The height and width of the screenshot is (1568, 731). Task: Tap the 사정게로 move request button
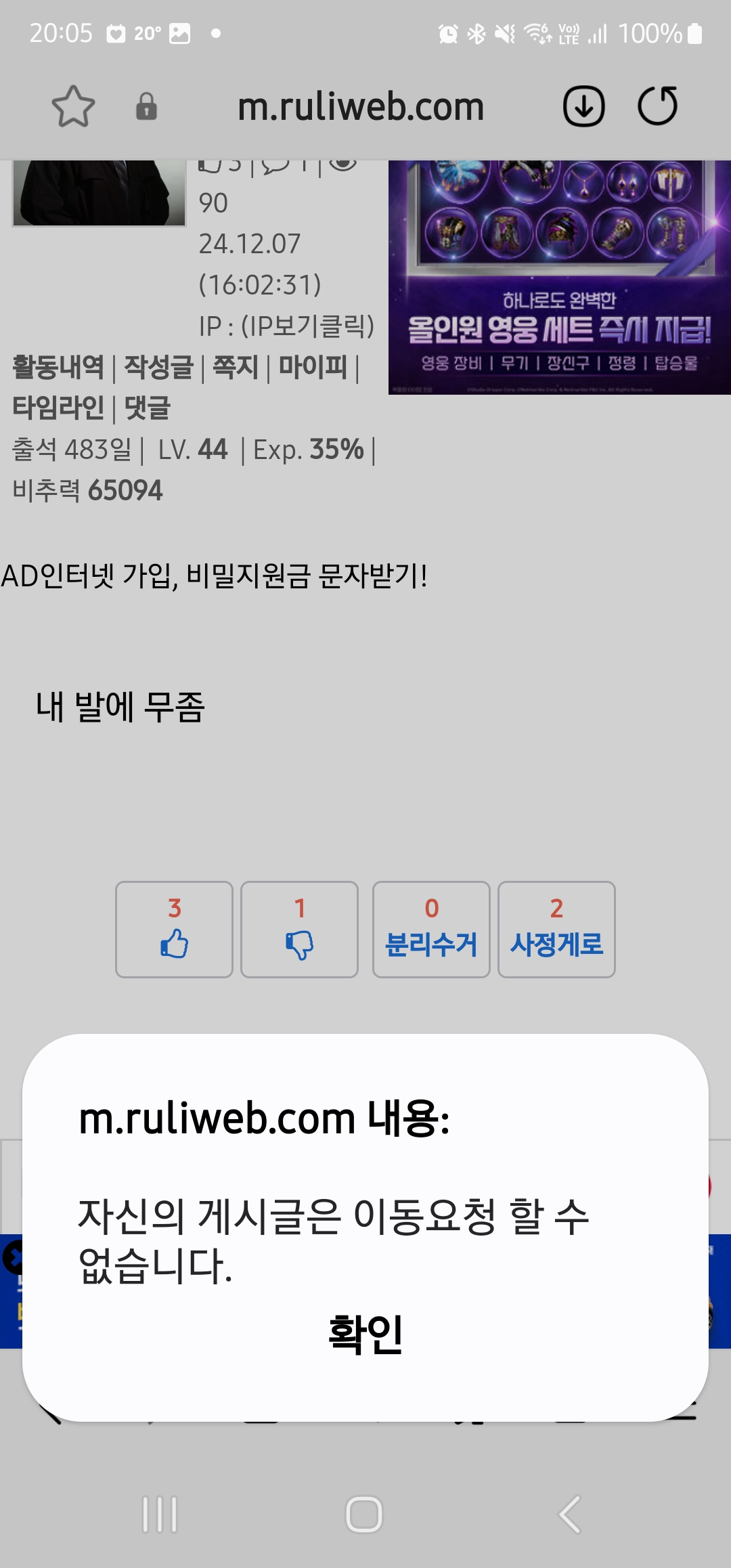(x=556, y=930)
